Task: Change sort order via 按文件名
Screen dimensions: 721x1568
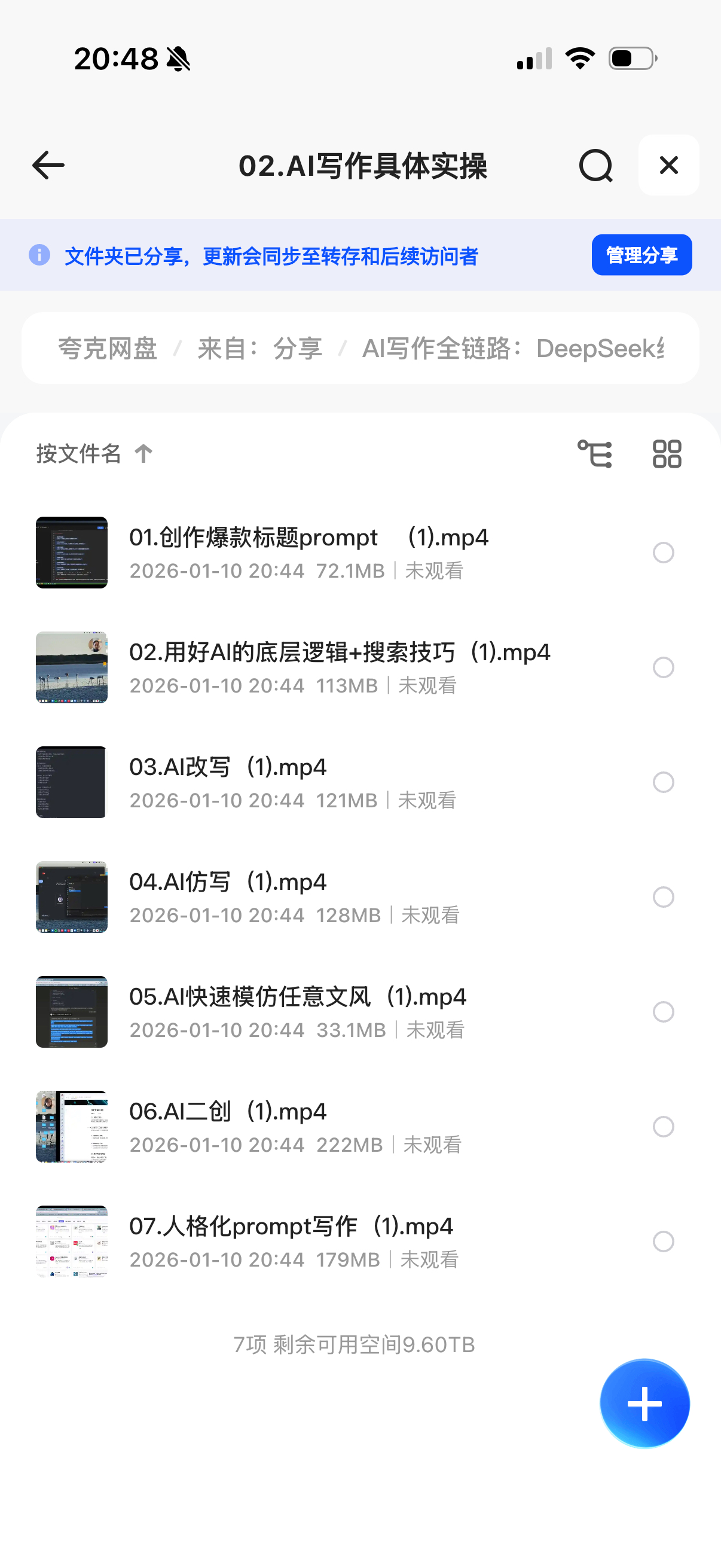Action: point(94,453)
